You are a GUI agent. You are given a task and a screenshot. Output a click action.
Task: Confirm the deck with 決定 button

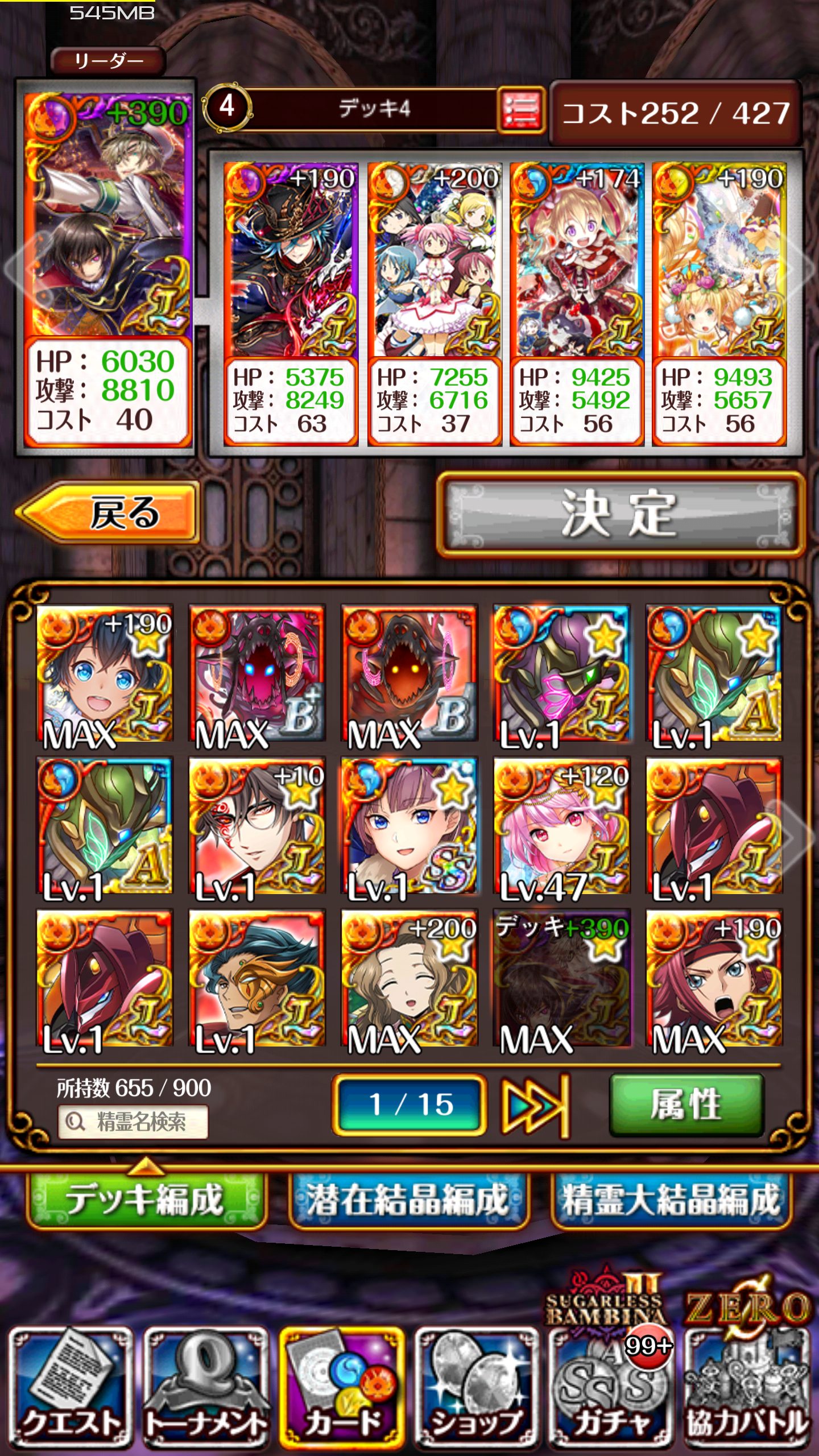(620, 514)
